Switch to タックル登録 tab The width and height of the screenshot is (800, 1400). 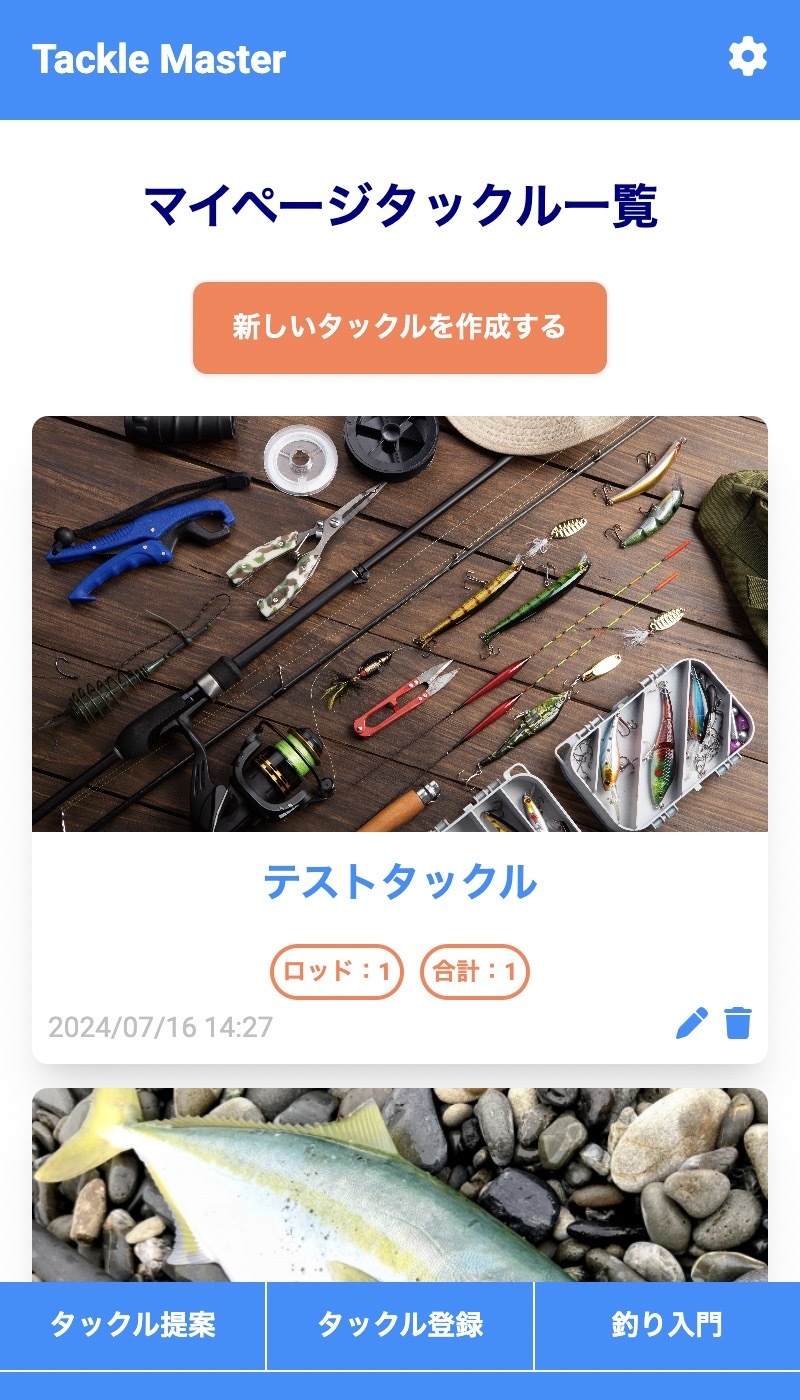click(400, 1326)
